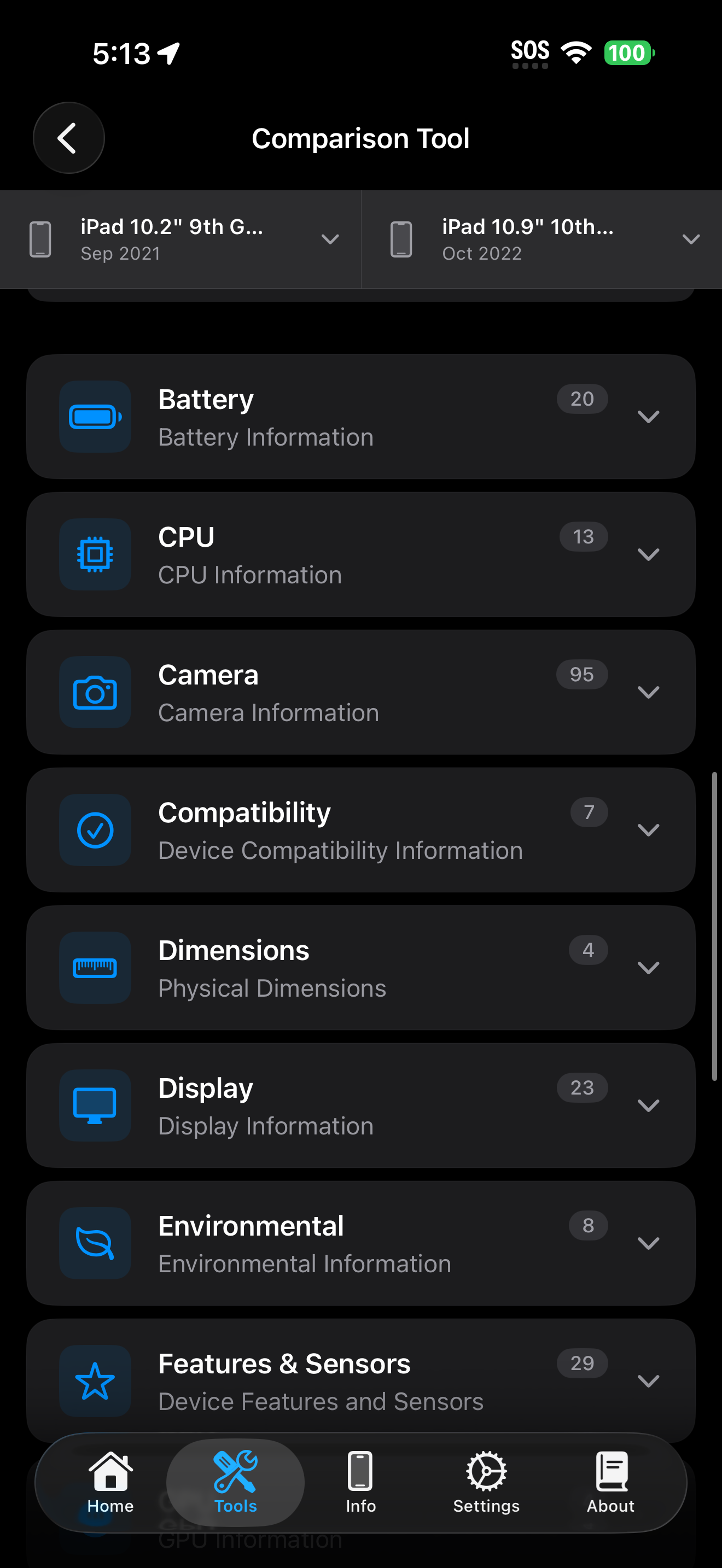Click the Features & Sensors star icon
Image resolution: width=722 pixels, height=1568 pixels.
(95, 1382)
